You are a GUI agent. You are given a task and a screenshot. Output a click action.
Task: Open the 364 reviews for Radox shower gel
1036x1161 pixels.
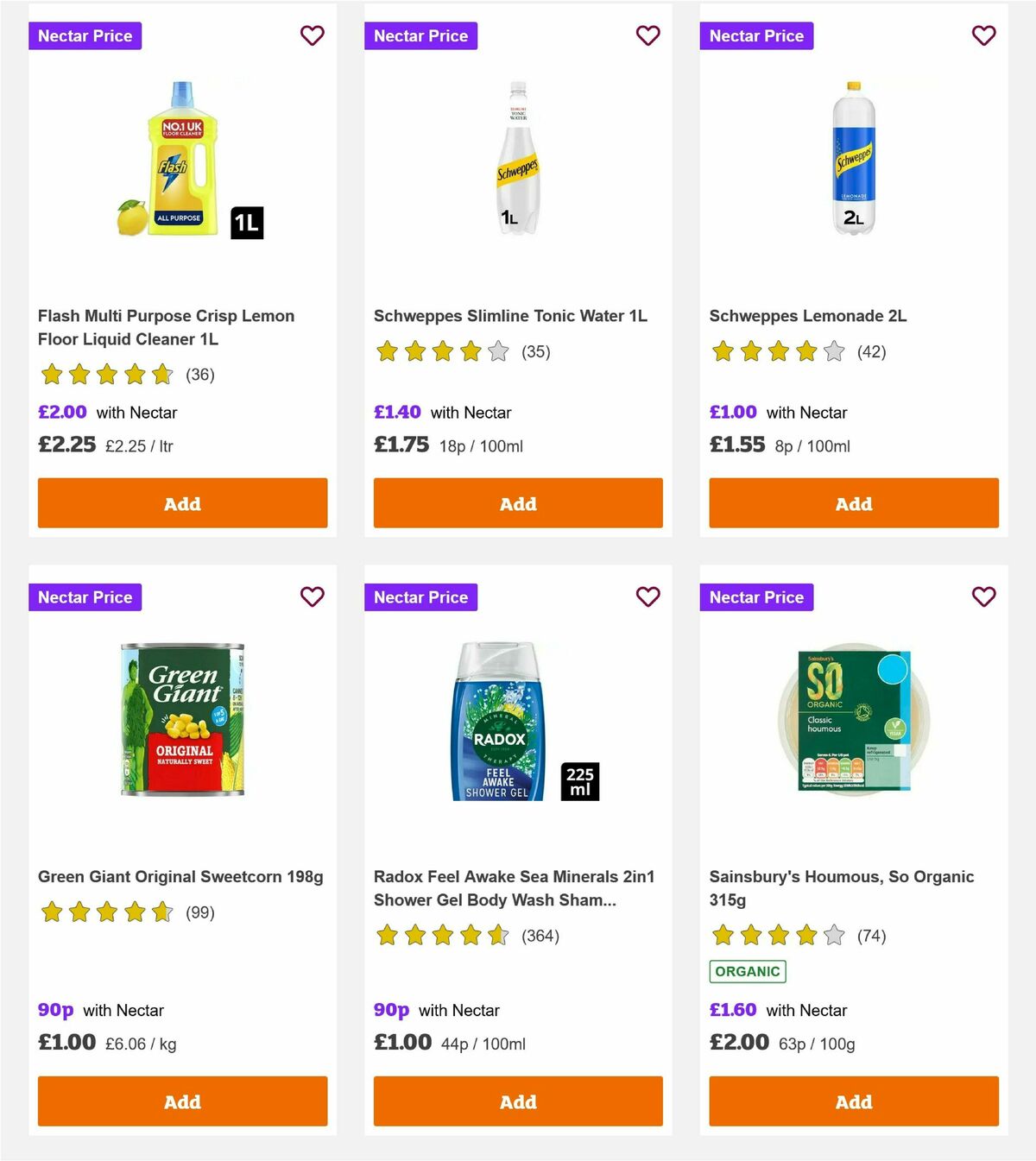[x=540, y=936]
